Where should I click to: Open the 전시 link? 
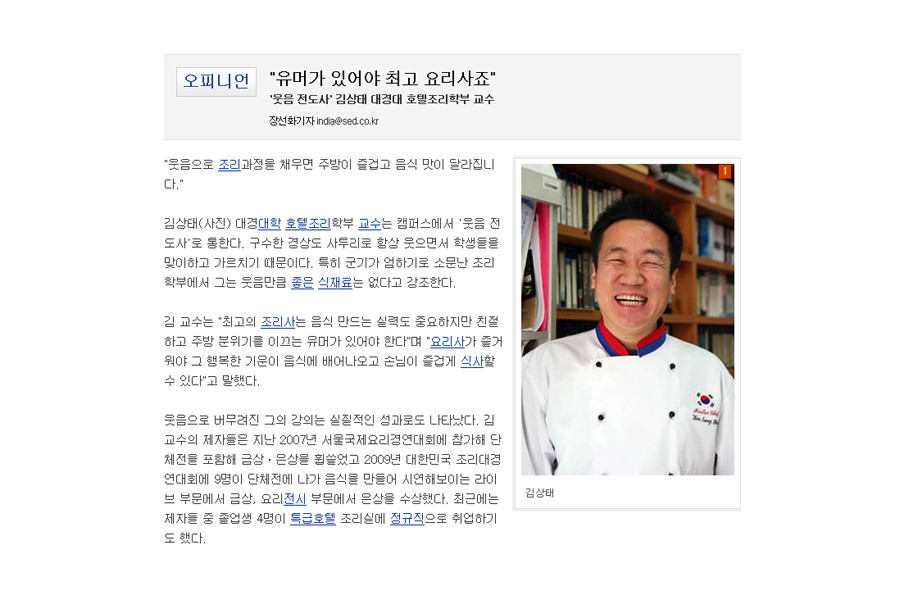[x=295, y=499]
